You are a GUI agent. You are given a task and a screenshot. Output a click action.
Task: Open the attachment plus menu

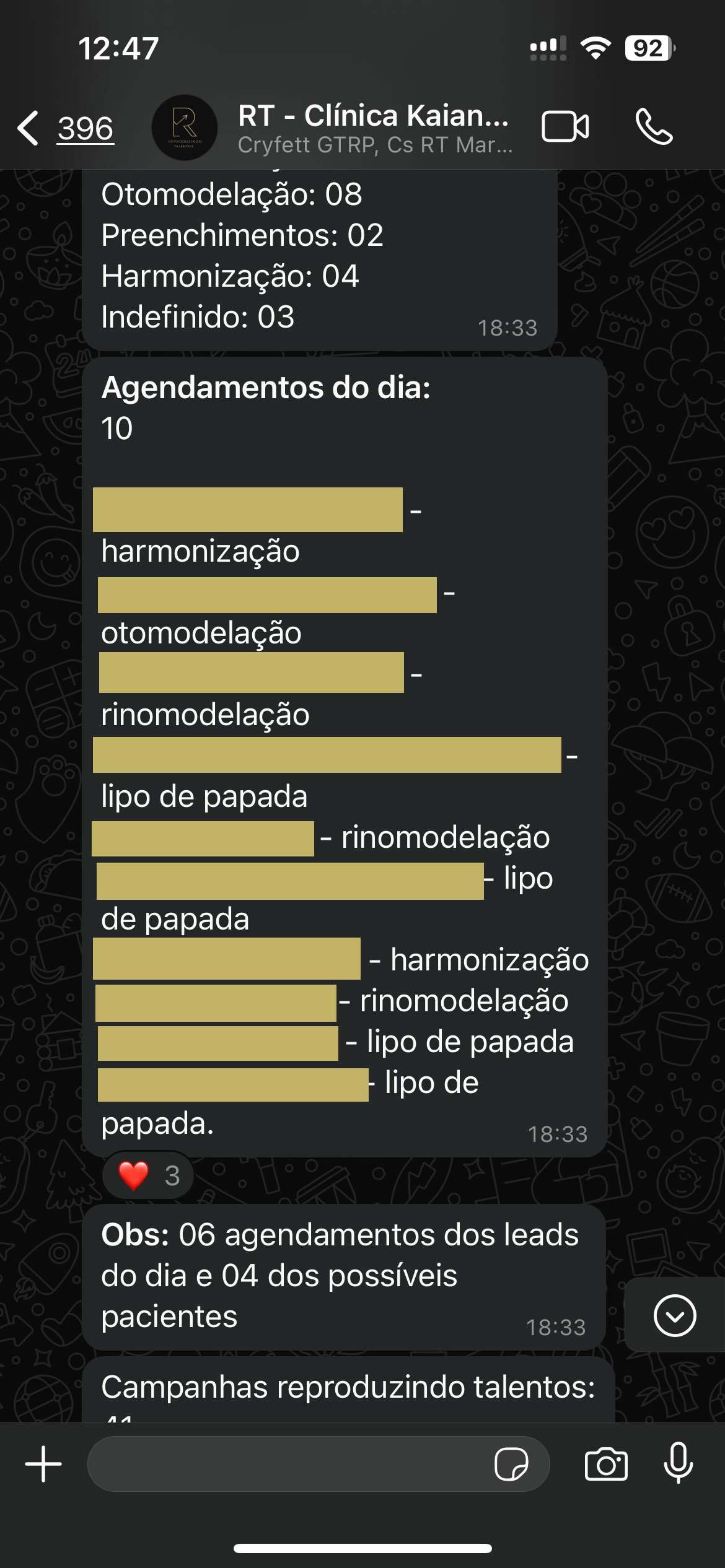pos(43,1465)
